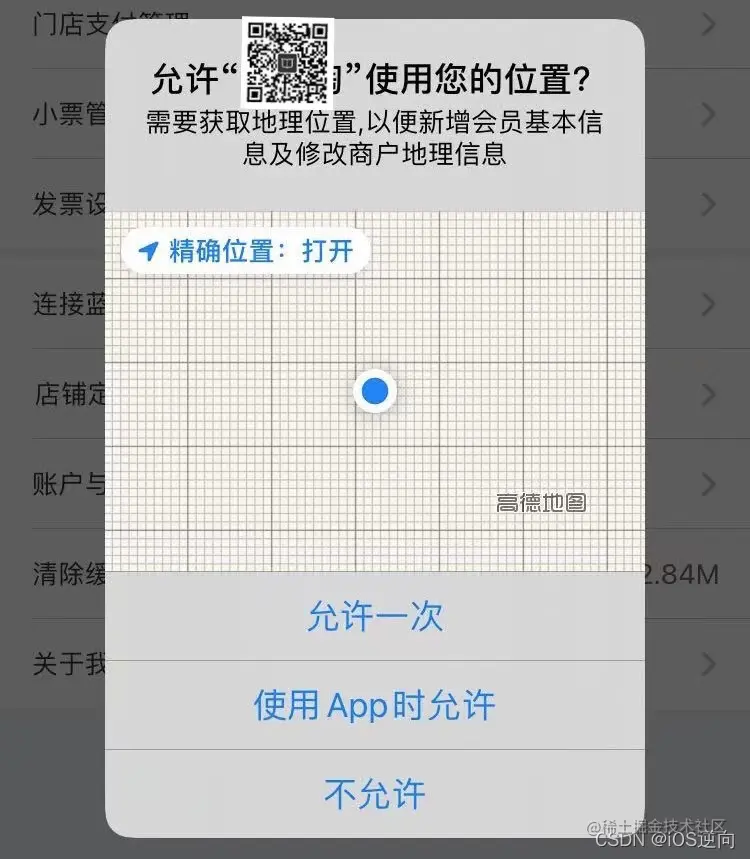
Task: Tap the 高德地图 watermark logo on the map
Action: (541, 502)
